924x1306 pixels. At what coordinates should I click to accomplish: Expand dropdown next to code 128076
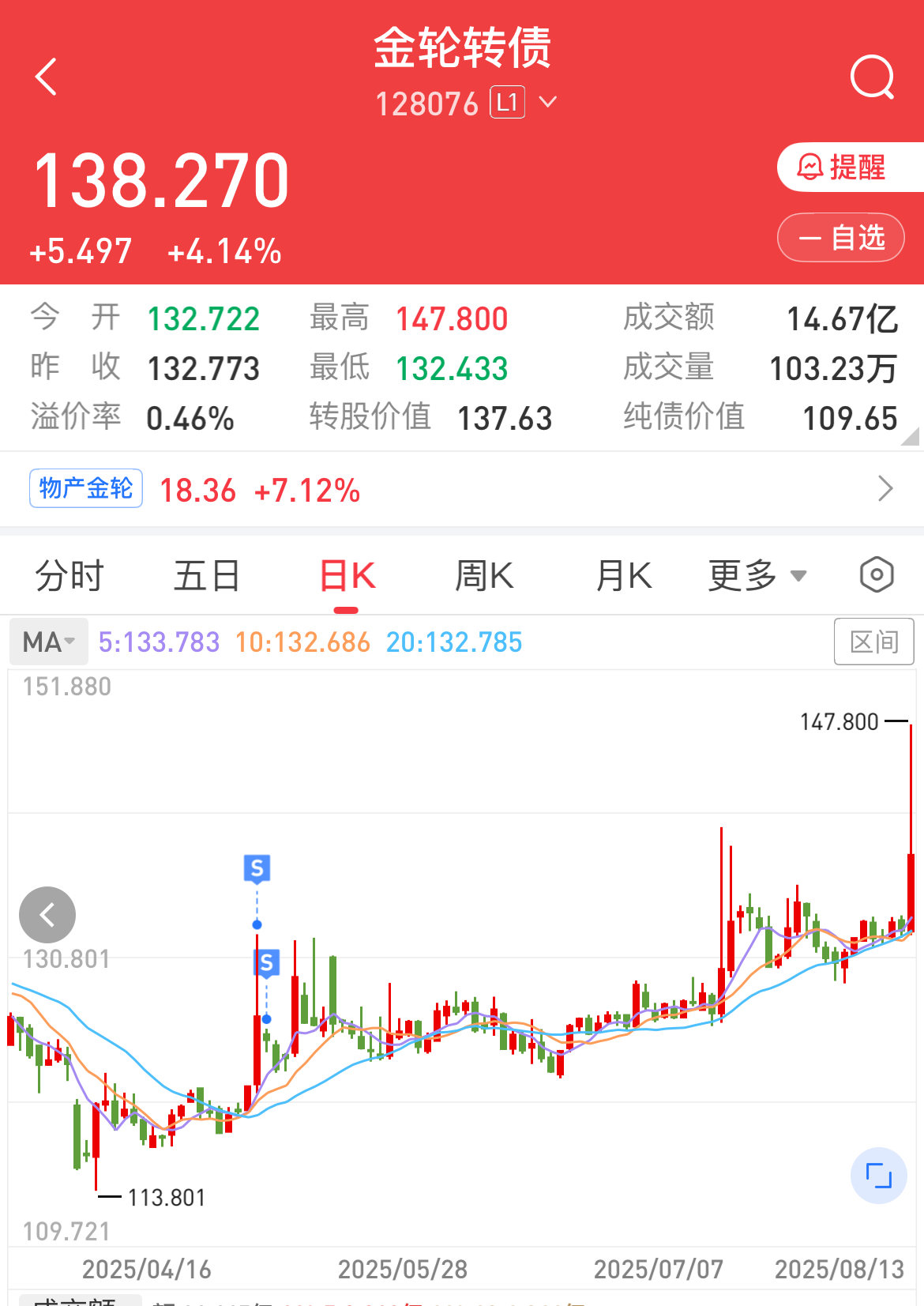pyautogui.click(x=547, y=102)
